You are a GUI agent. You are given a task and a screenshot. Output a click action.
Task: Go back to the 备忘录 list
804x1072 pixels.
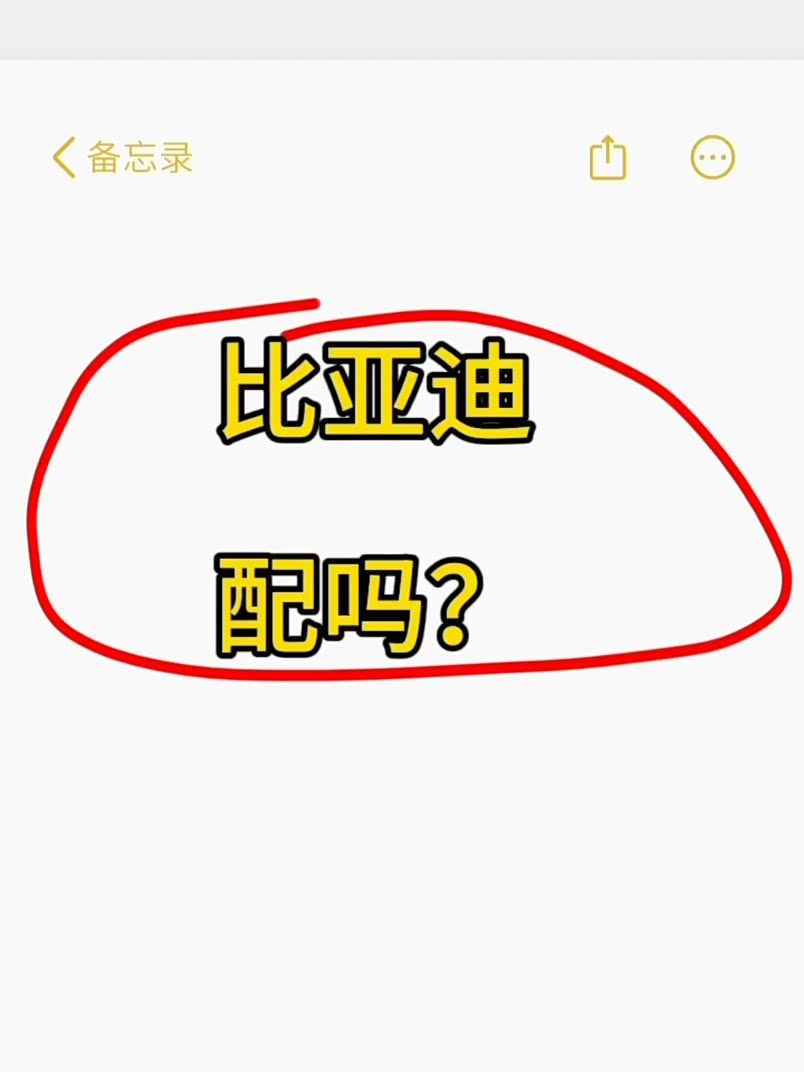click(122, 158)
